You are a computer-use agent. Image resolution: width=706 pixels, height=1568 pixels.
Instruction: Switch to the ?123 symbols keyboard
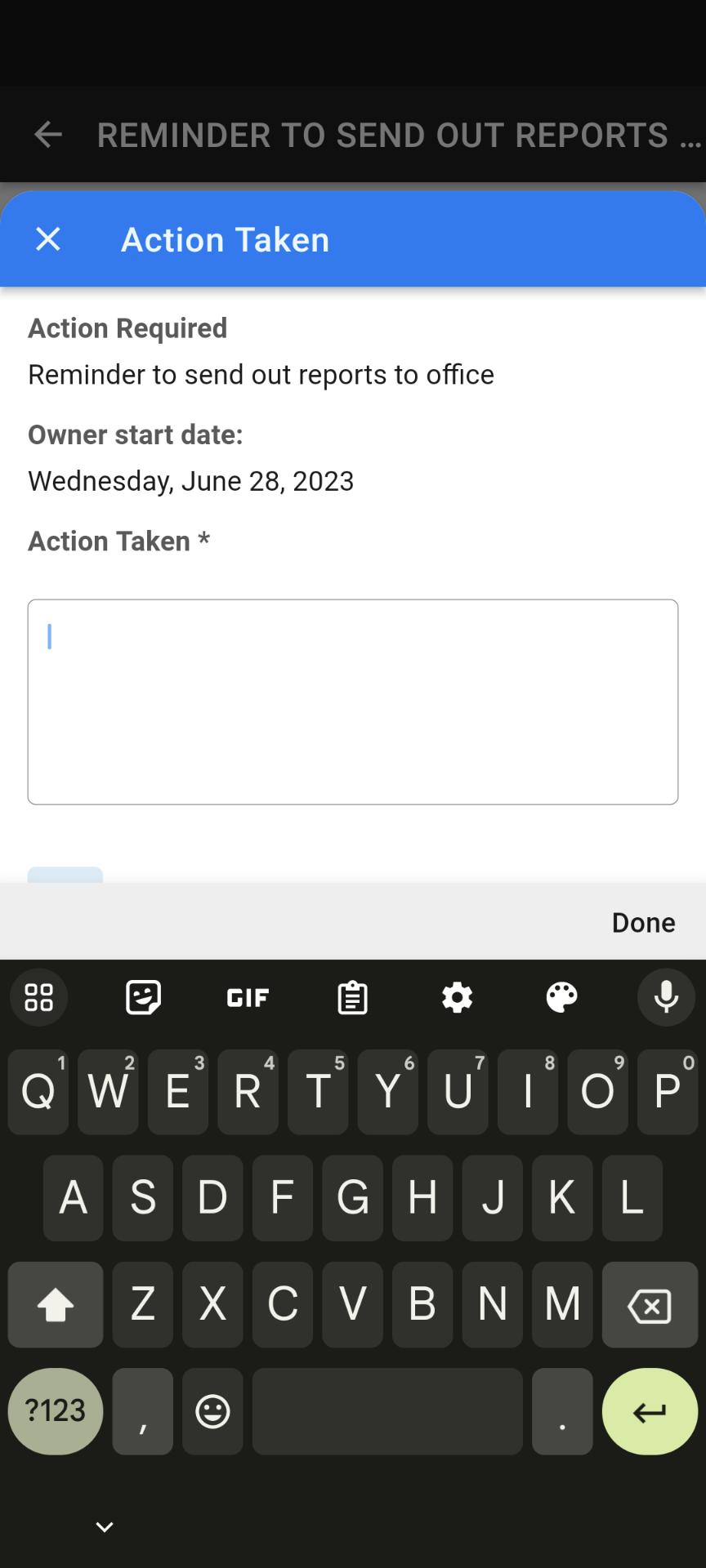pyautogui.click(x=56, y=1410)
